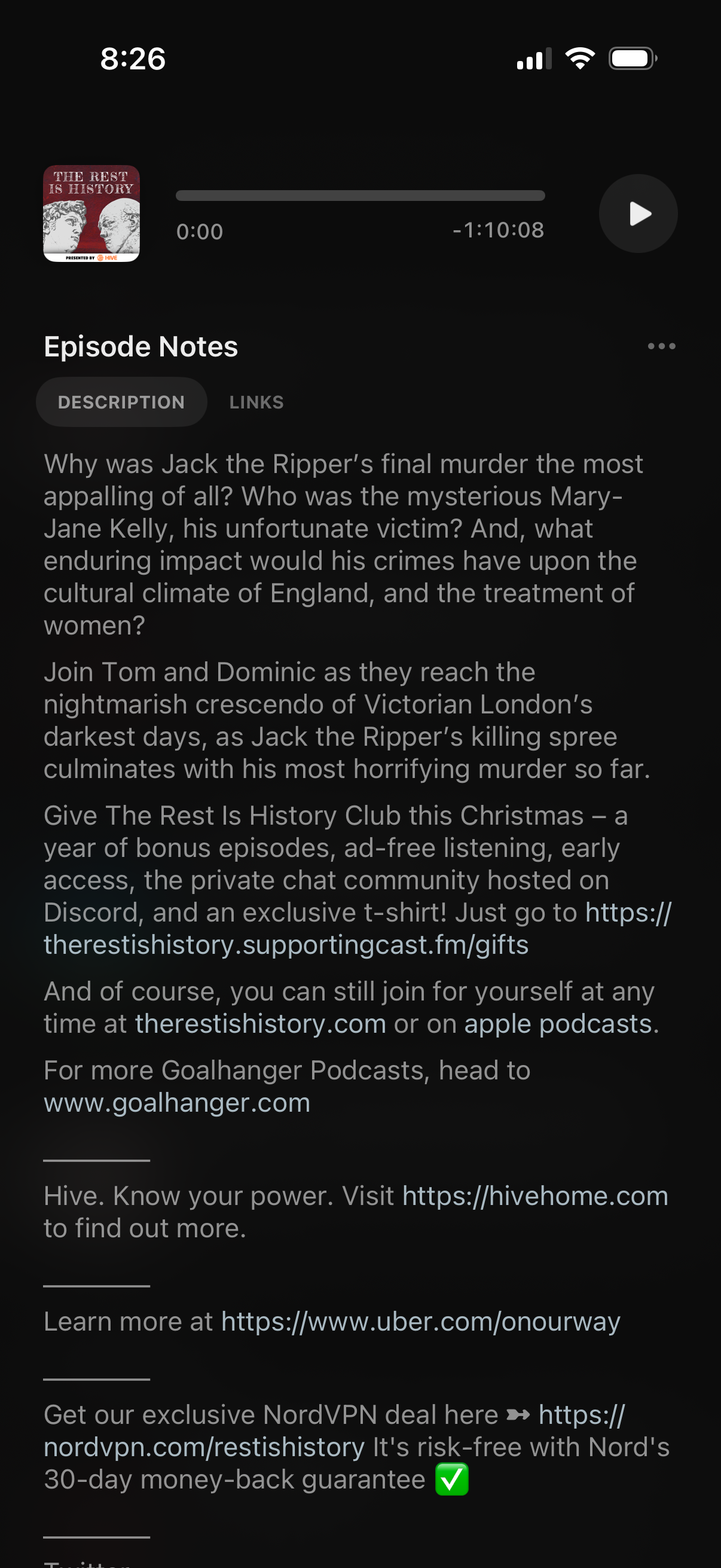Follow the apple podcasts link
This screenshot has width=721, height=1568.
coord(558,1024)
